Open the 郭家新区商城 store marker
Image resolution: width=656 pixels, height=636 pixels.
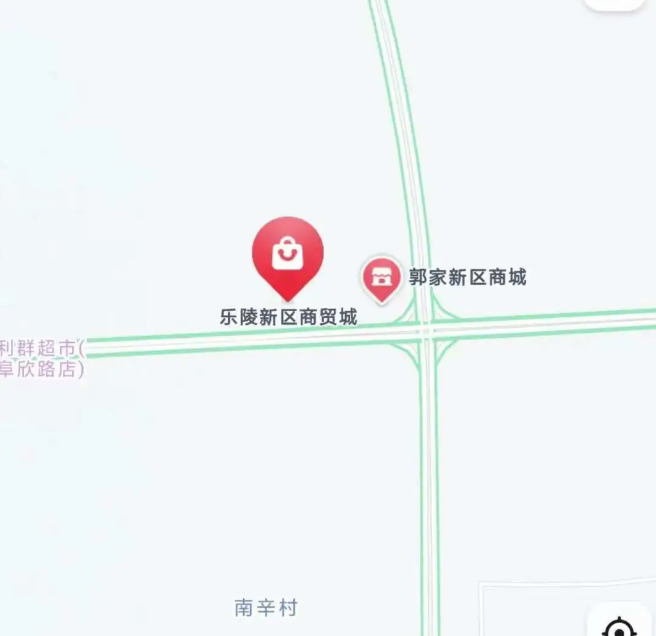[380, 275]
